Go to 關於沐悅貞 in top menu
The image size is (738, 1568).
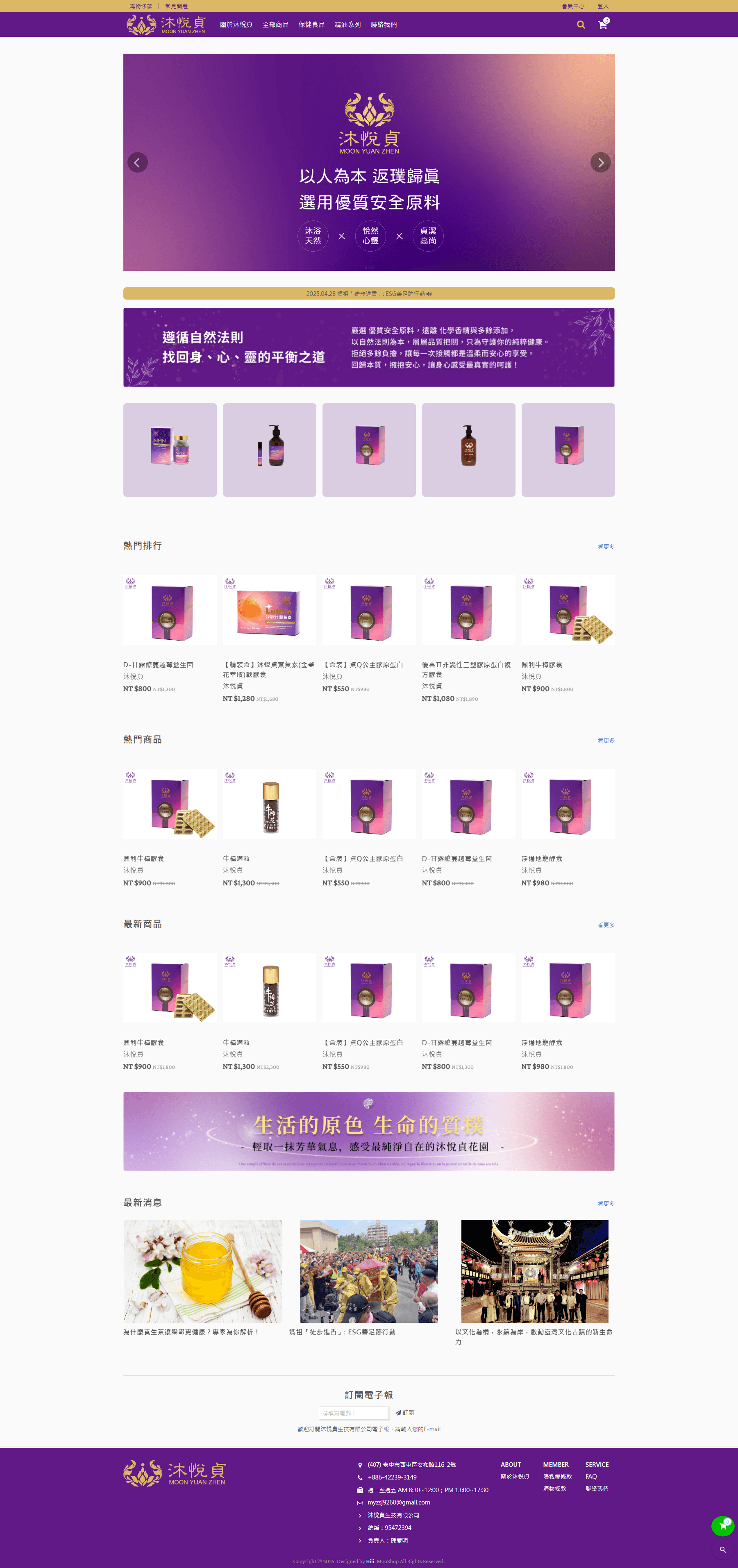tap(236, 25)
